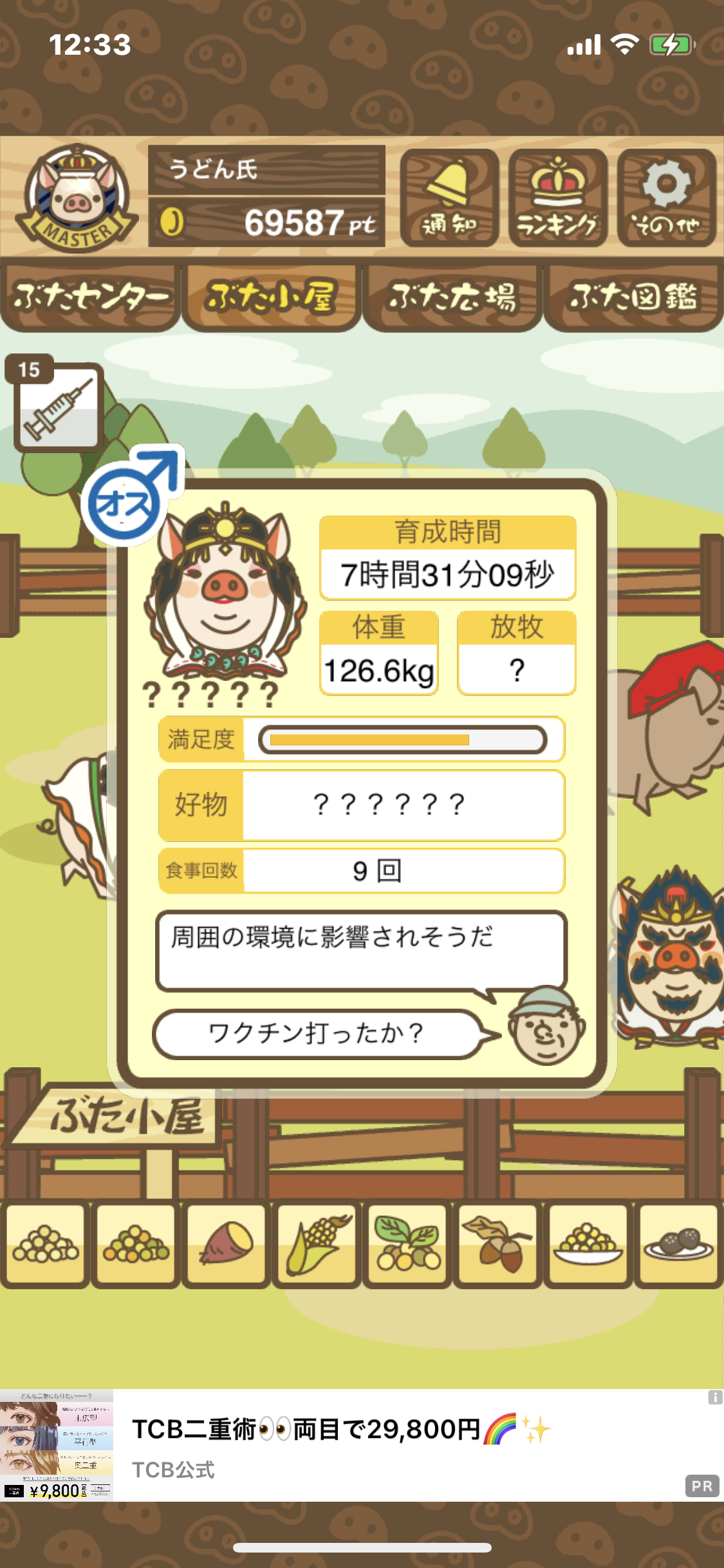This screenshot has width=724, height=1568.
Task: Select the sweet potato feed
Action: pos(227,1245)
